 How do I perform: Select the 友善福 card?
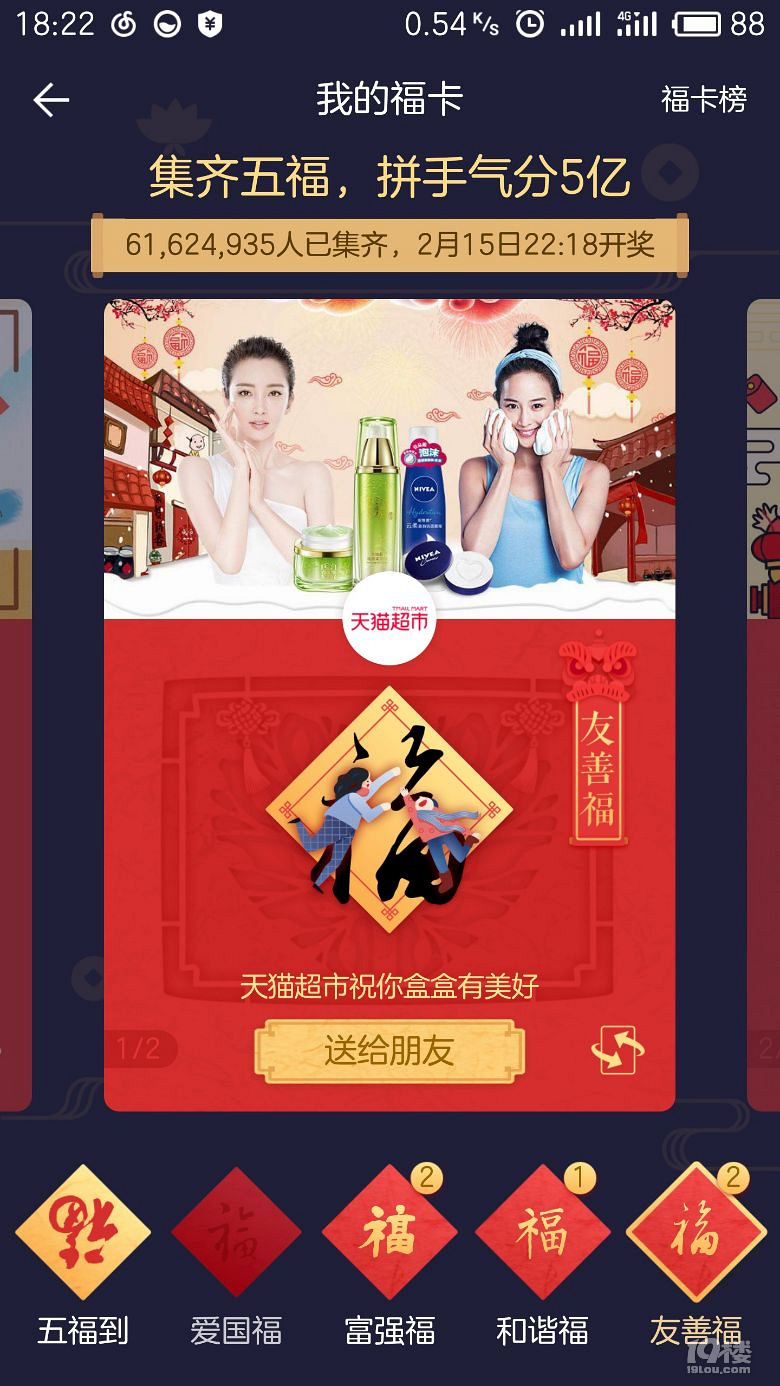(695, 1233)
